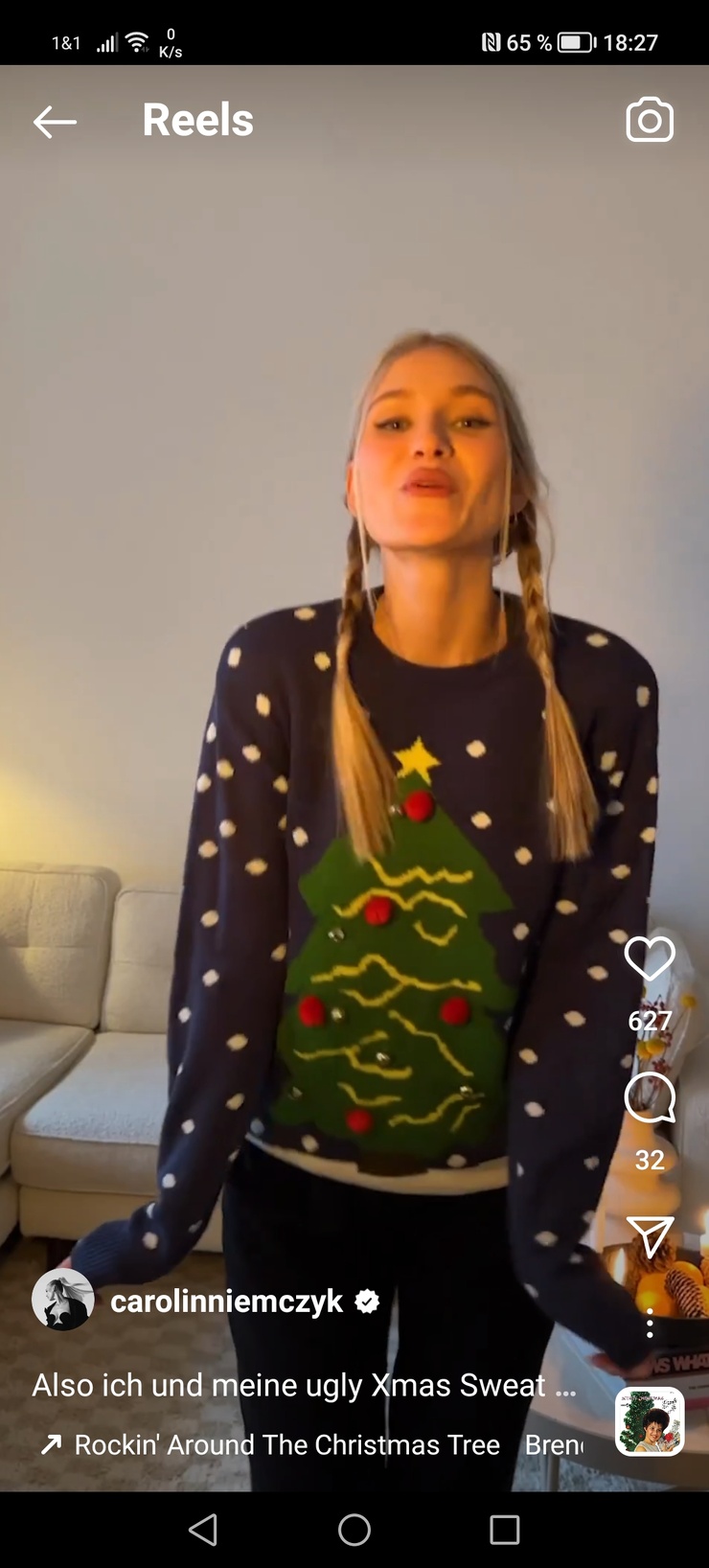Visit the carolinniemczyk username link
This screenshot has width=709, height=1568.
(x=226, y=1301)
